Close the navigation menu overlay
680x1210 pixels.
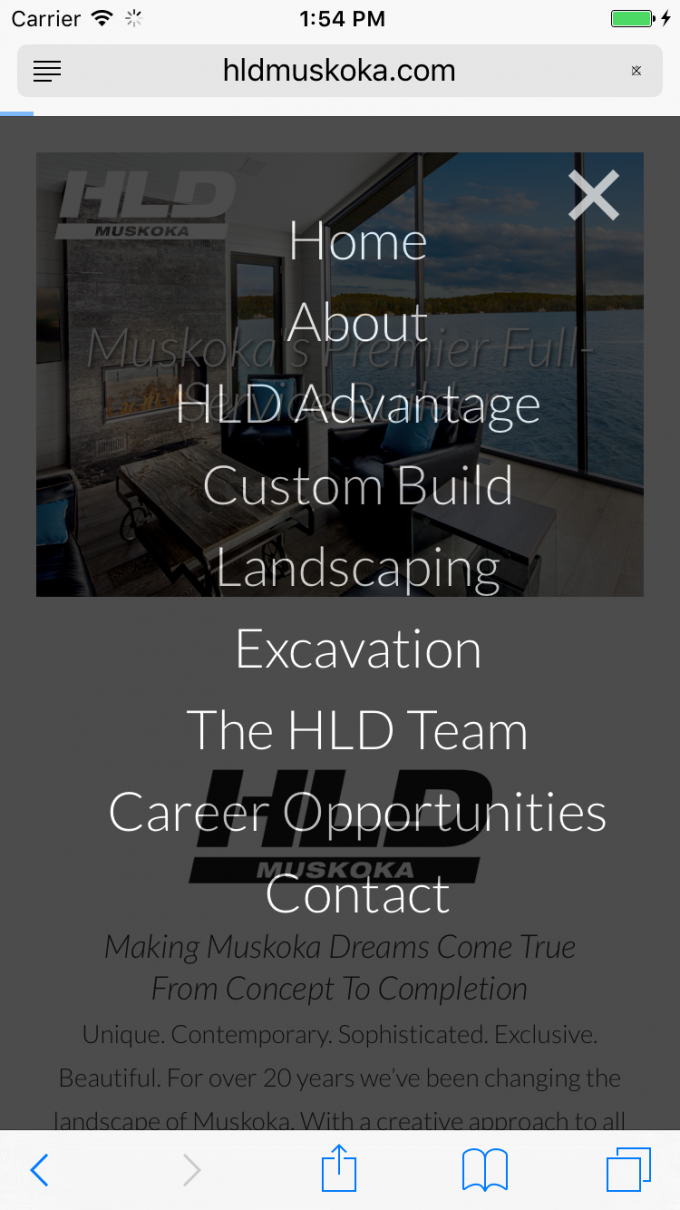coord(594,195)
